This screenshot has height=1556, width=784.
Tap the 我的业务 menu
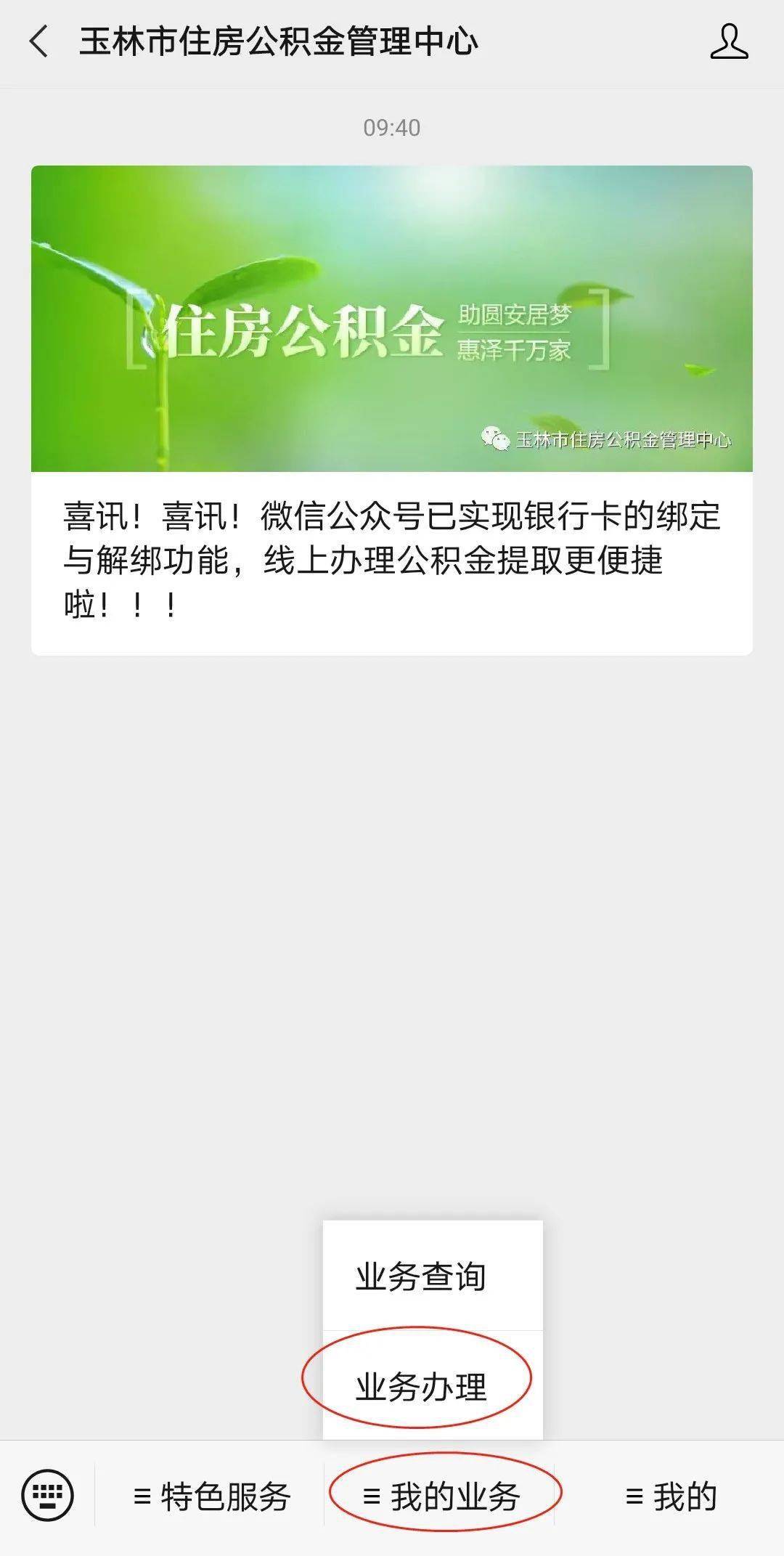click(x=441, y=1497)
